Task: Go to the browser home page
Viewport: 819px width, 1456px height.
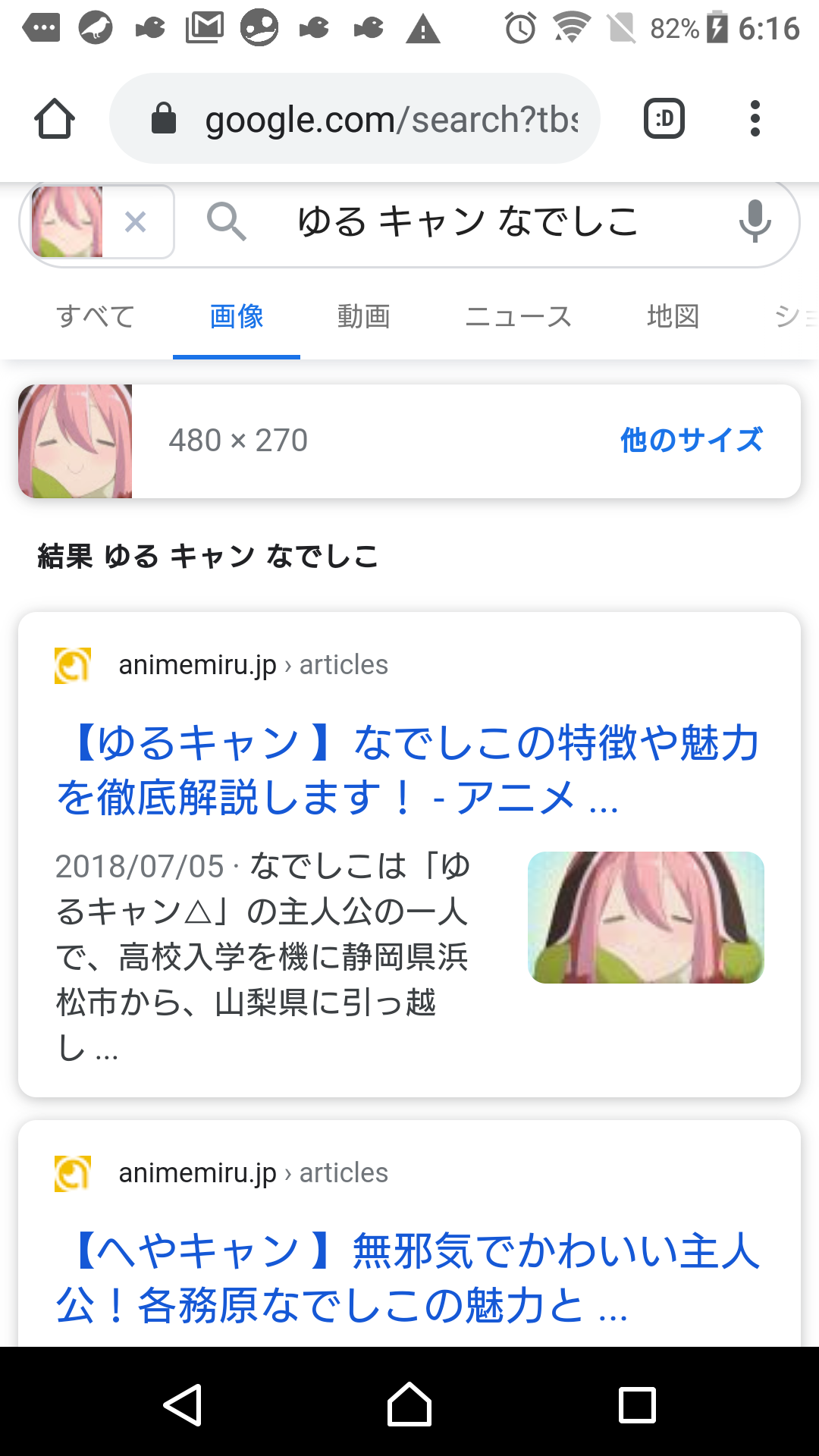Action: [55, 119]
